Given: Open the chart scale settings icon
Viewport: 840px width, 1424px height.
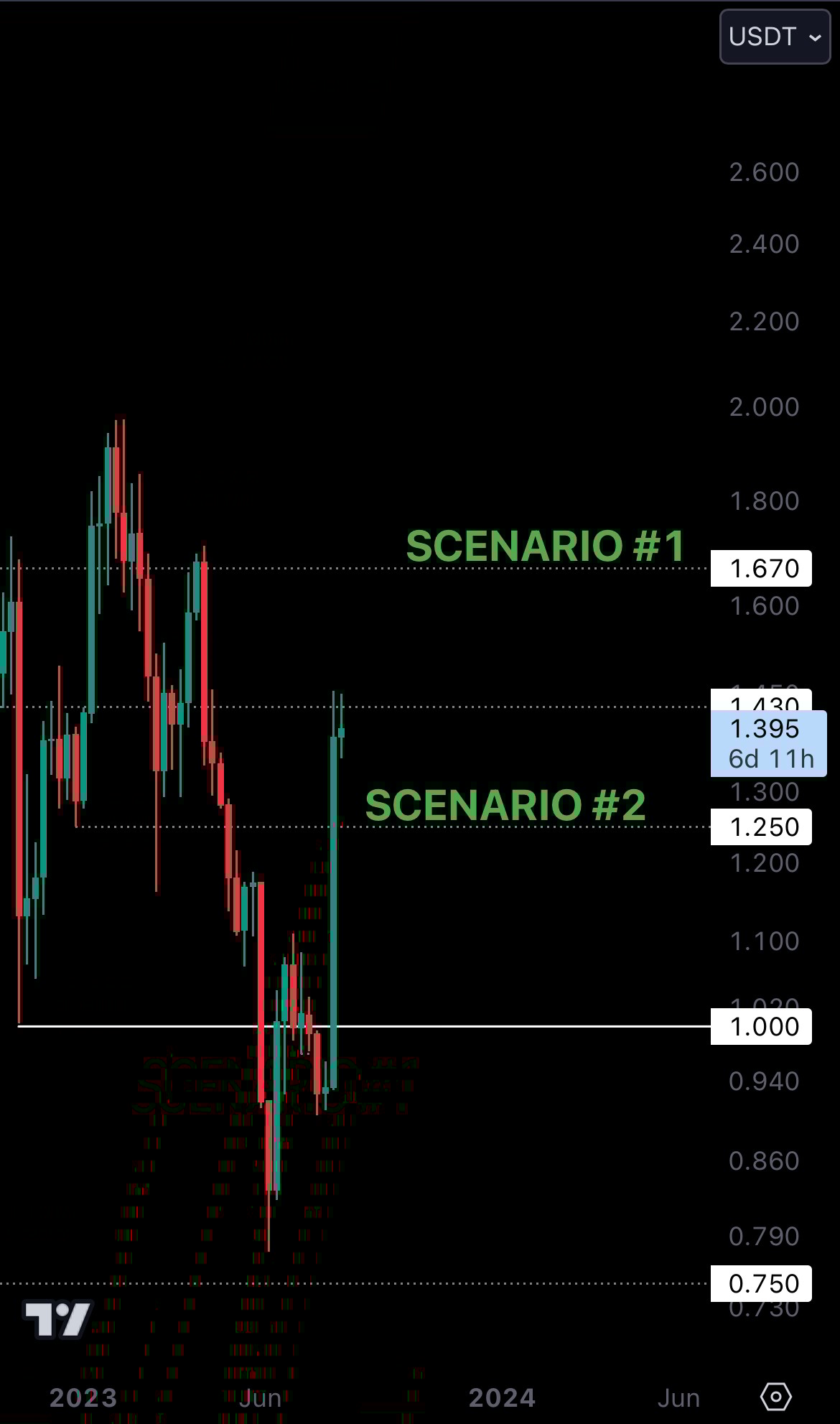Looking at the screenshot, I should point(775,1397).
